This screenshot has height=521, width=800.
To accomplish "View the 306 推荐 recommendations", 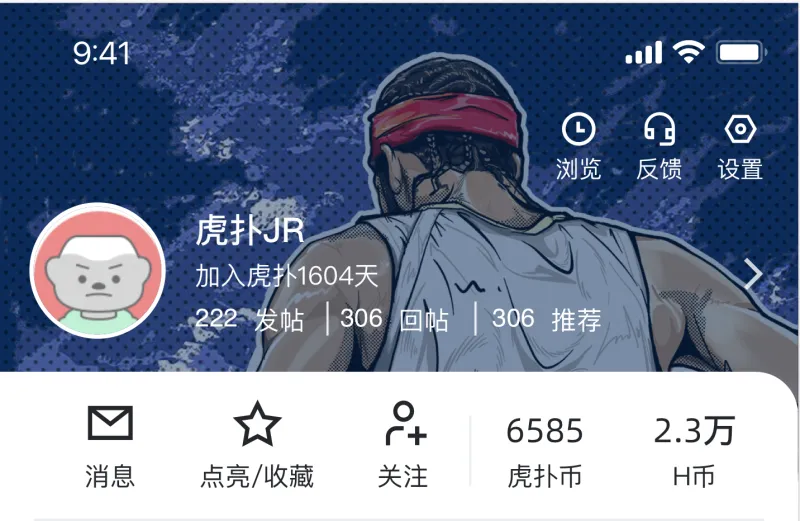I will click(546, 320).
